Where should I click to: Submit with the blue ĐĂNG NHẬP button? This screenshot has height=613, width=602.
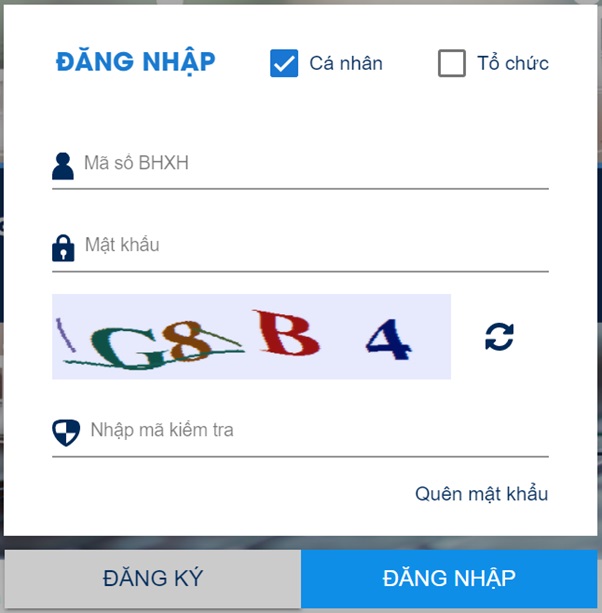tap(449, 578)
